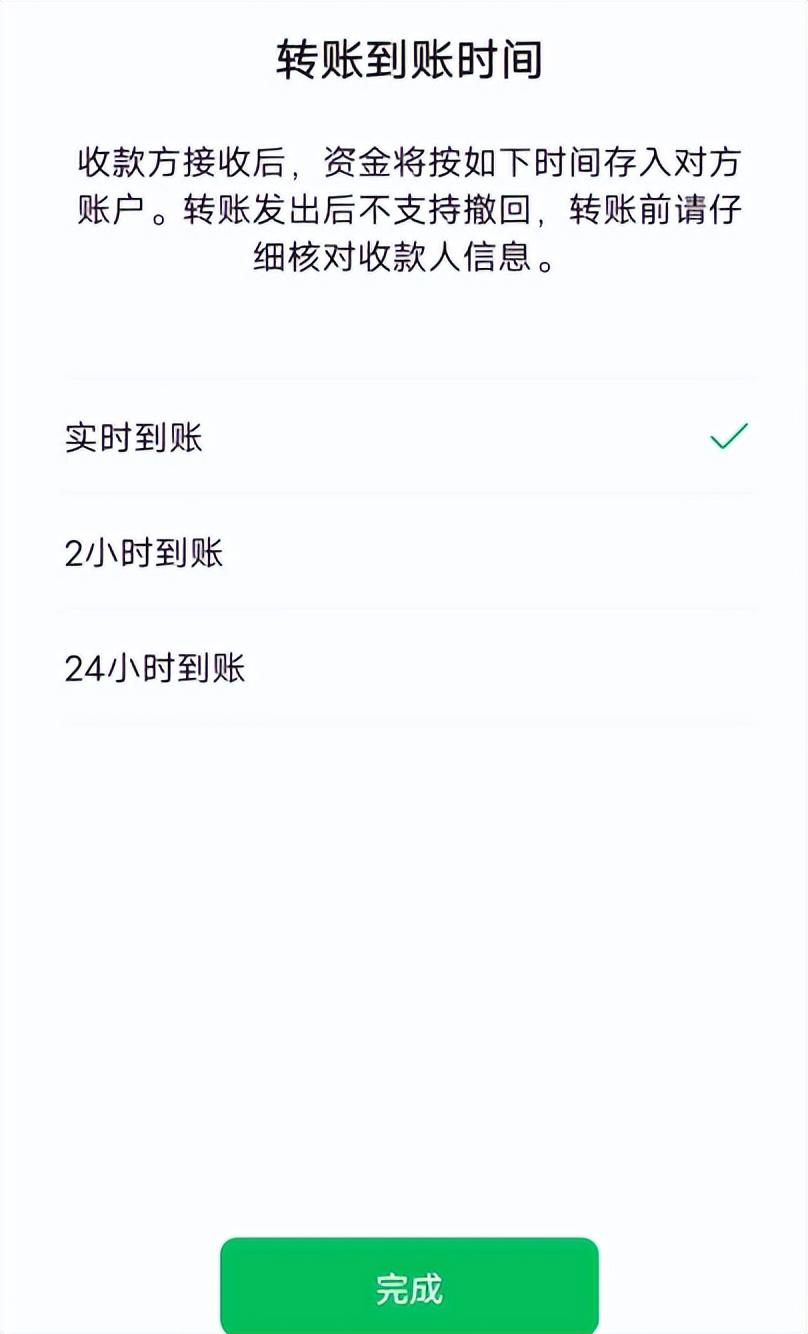Tap the 转账到账时间 page title
The width and height of the screenshot is (808, 1334).
tap(404, 57)
